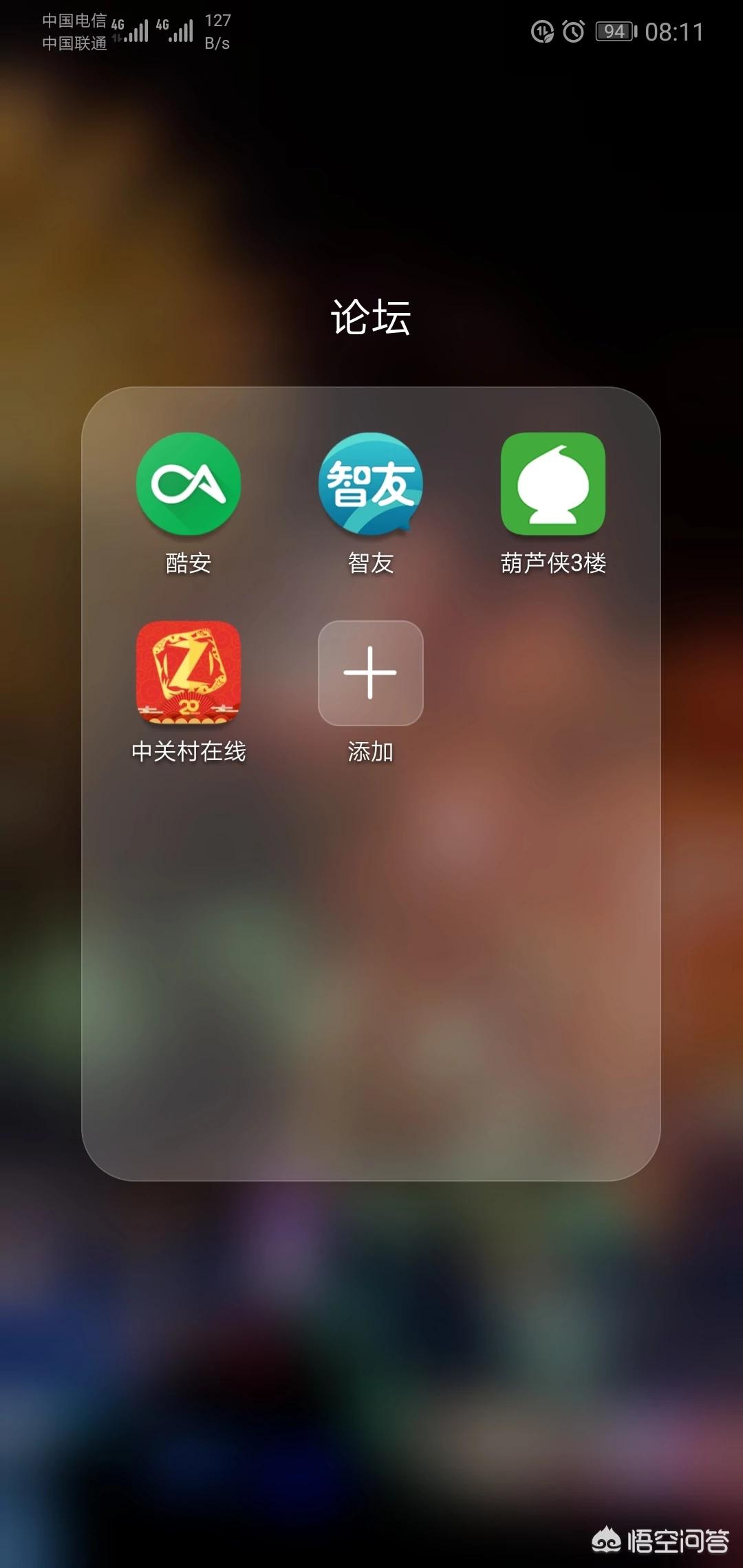The width and height of the screenshot is (743, 1568).
Task: Open 葫芦侠3楼 app
Action: (x=553, y=484)
